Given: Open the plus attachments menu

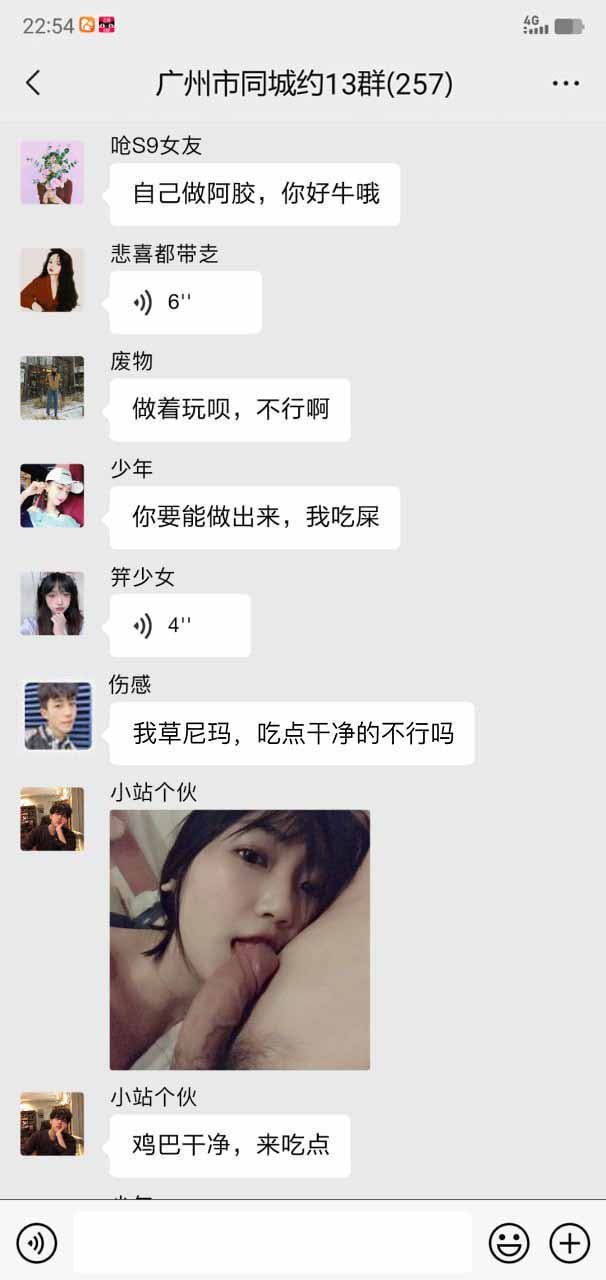Looking at the screenshot, I should 569,1243.
